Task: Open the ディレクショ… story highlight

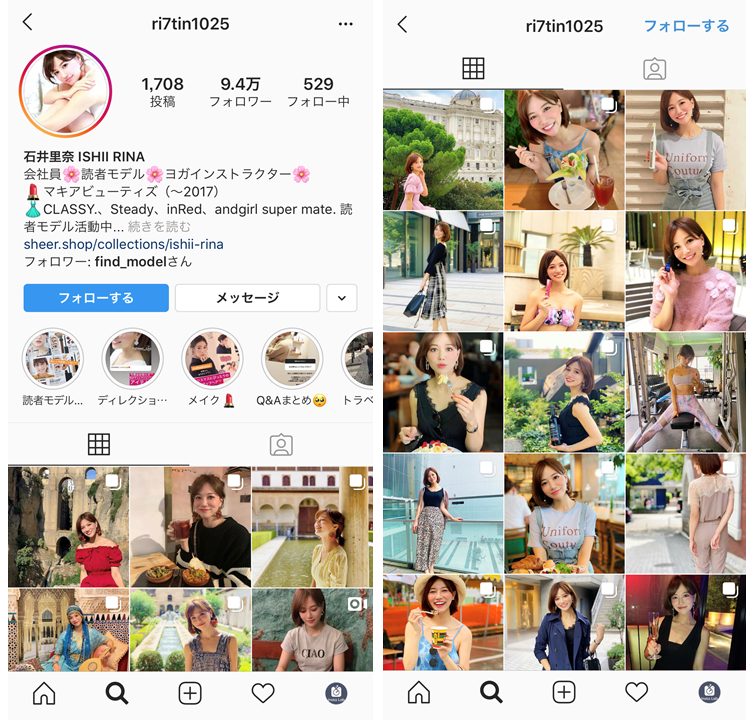Action: (133, 359)
